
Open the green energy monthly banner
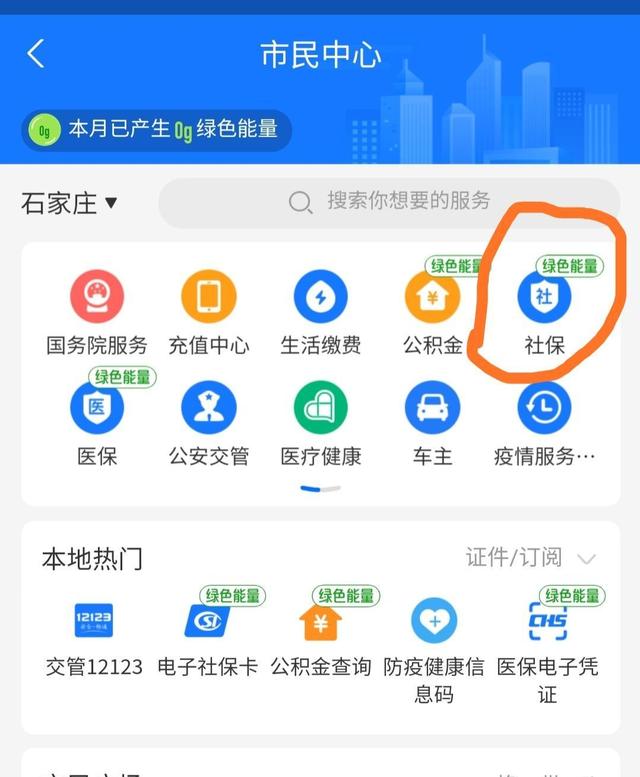158,130
